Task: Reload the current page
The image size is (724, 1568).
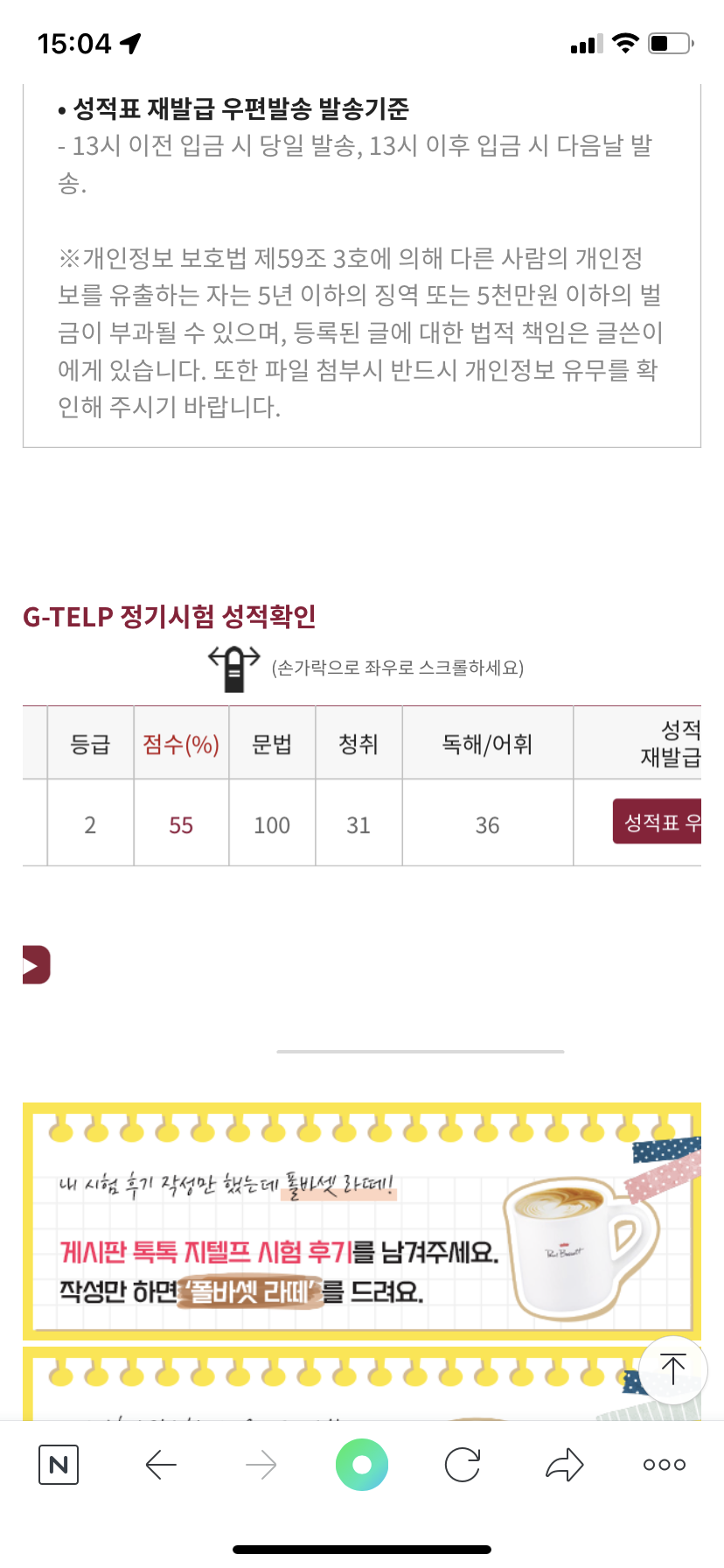Action: 463,1465
